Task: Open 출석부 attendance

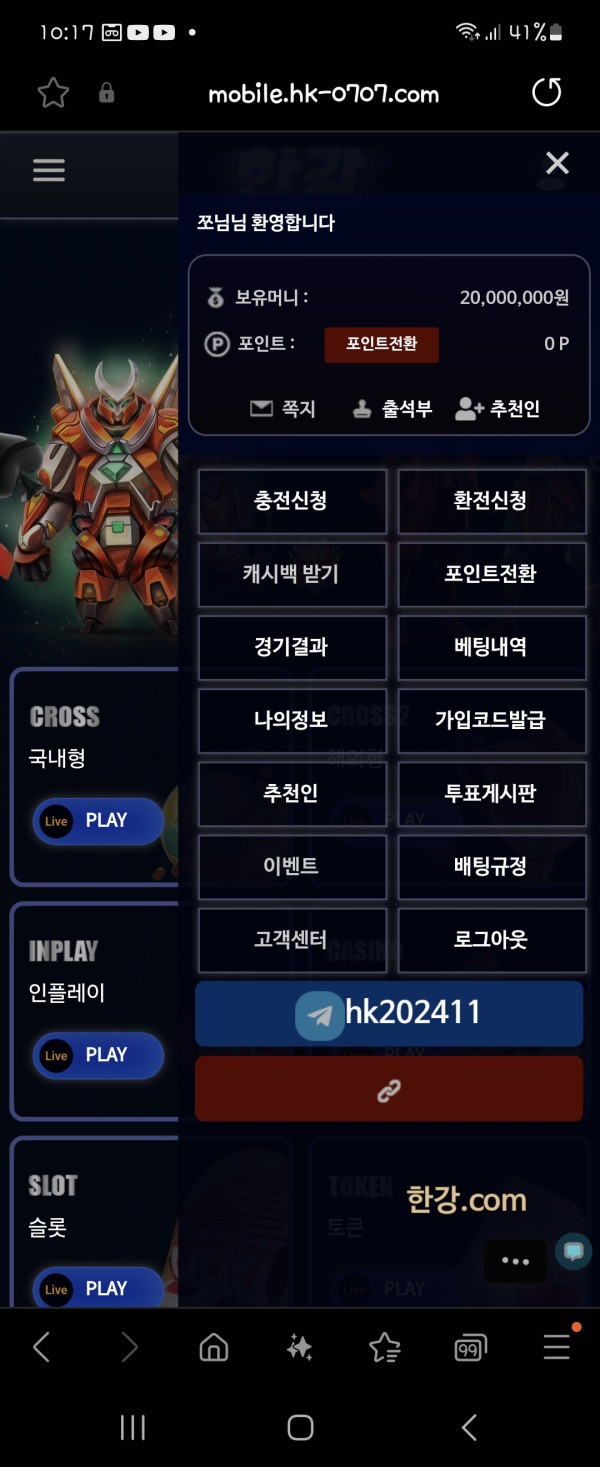Action: click(x=392, y=408)
